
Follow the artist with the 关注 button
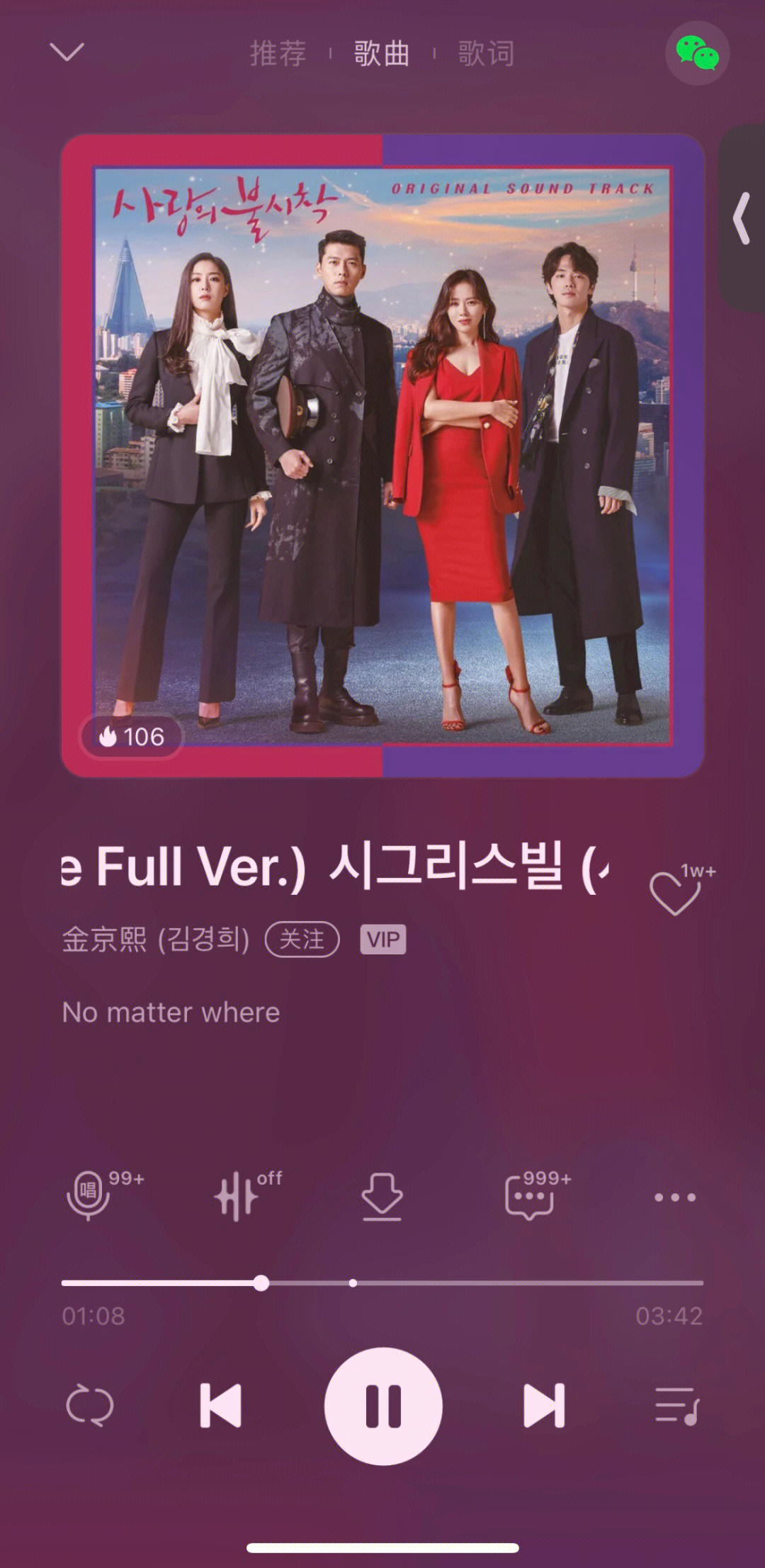pyautogui.click(x=302, y=940)
